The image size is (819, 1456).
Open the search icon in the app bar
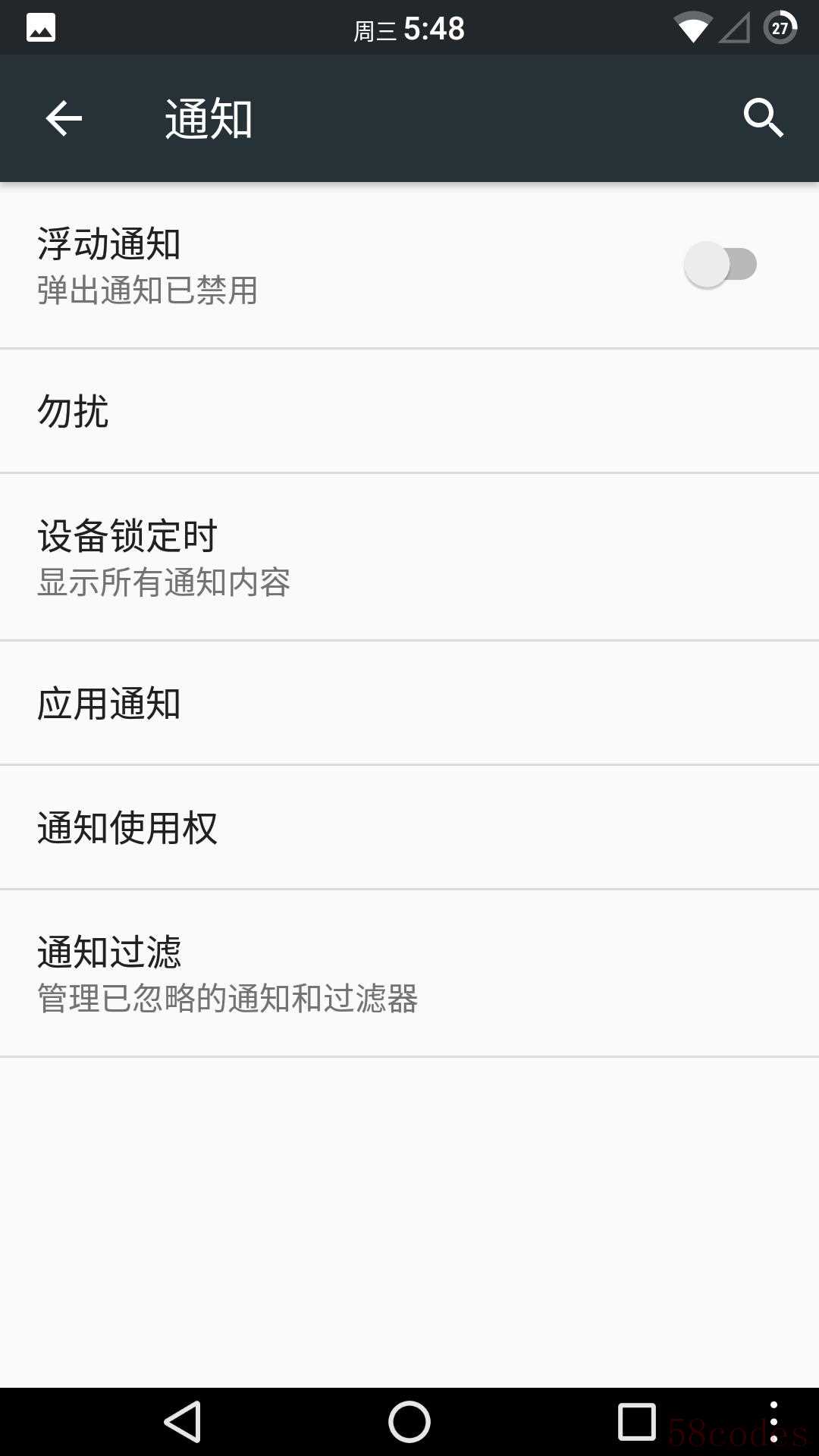tap(762, 118)
